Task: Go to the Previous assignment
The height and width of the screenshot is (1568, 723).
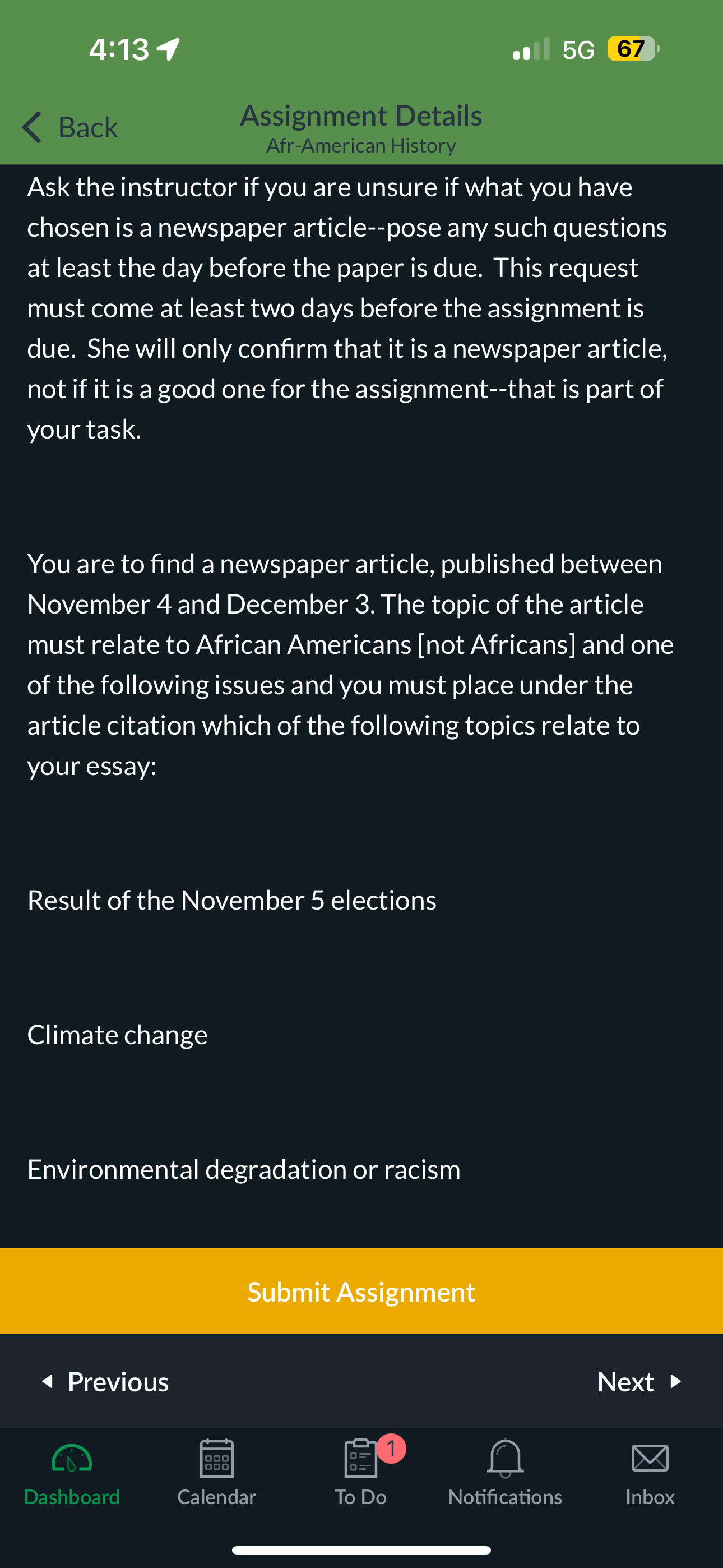Action: click(x=105, y=1381)
